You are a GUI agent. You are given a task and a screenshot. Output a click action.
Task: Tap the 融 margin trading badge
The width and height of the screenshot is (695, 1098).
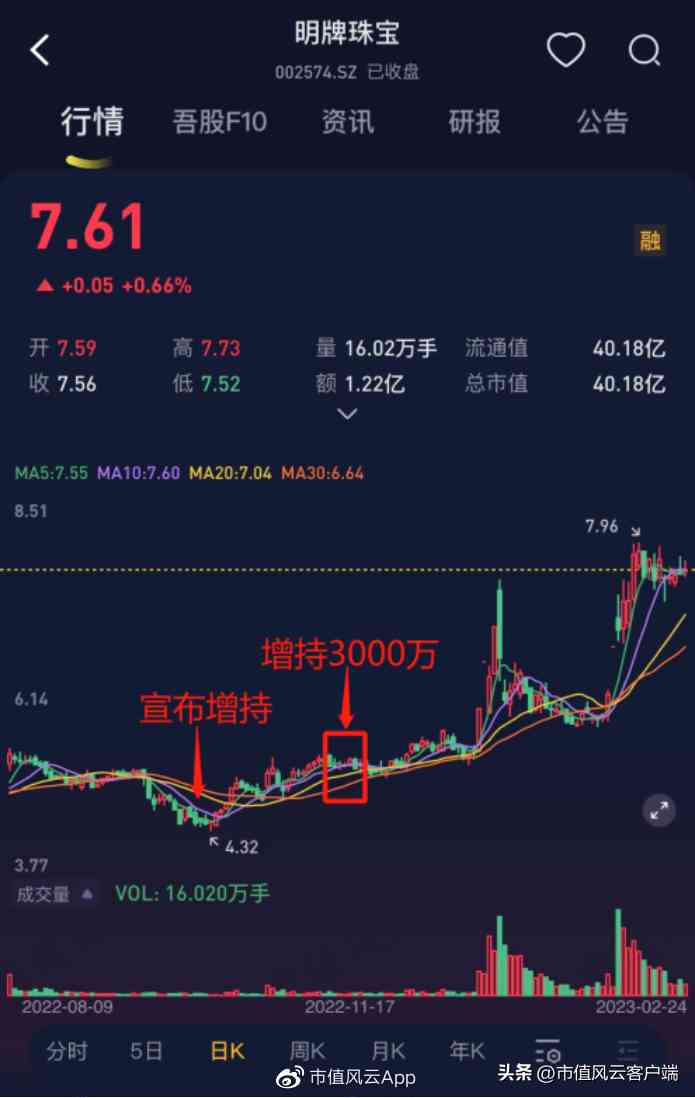pos(651,240)
